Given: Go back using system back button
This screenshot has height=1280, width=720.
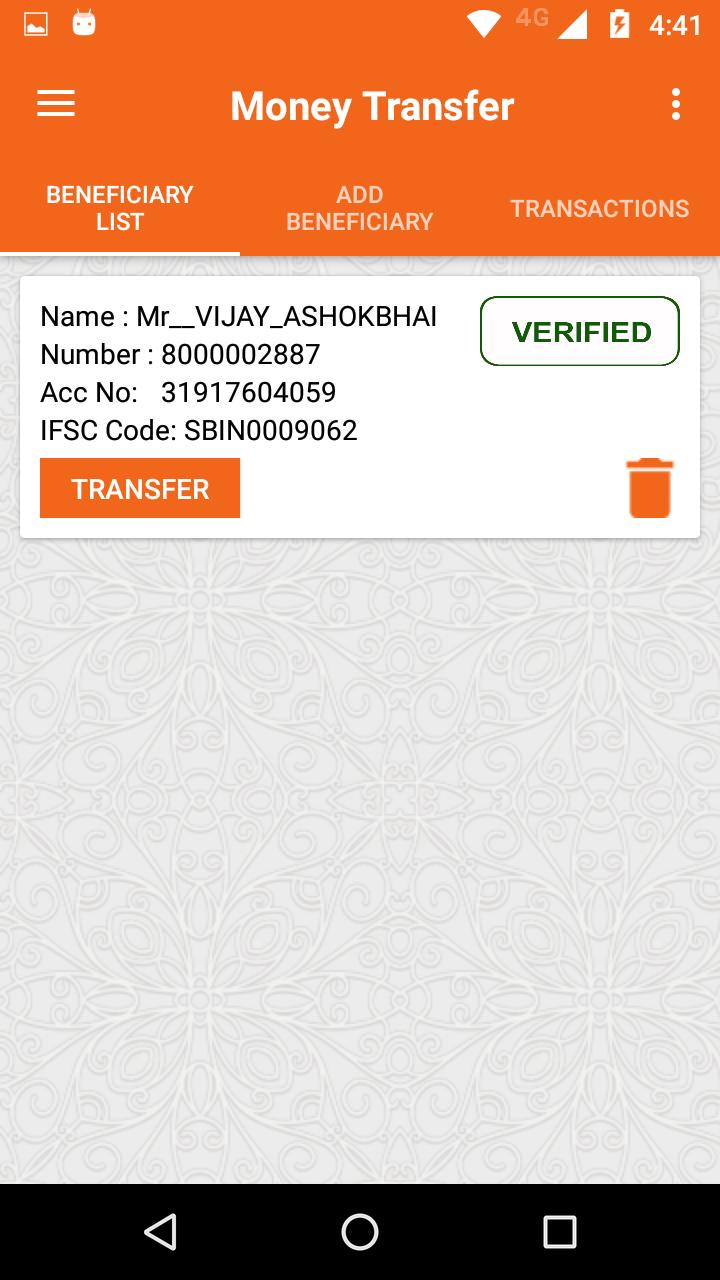Looking at the screenshot, I should (160, 1232).
